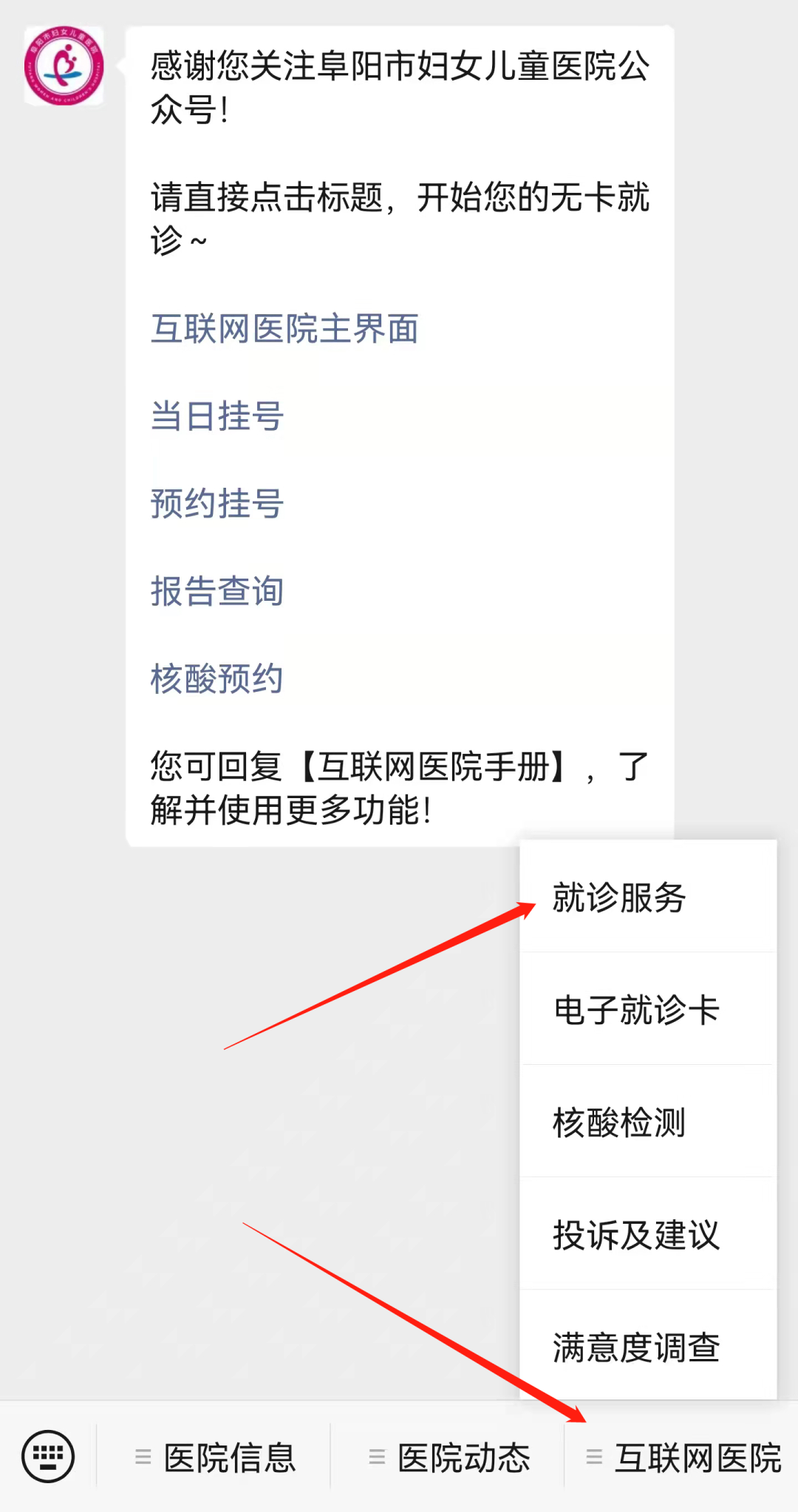This screenshot has height=1512, width=798.
Task: Select the 核酸预约 link
Action: pos(217,678)
